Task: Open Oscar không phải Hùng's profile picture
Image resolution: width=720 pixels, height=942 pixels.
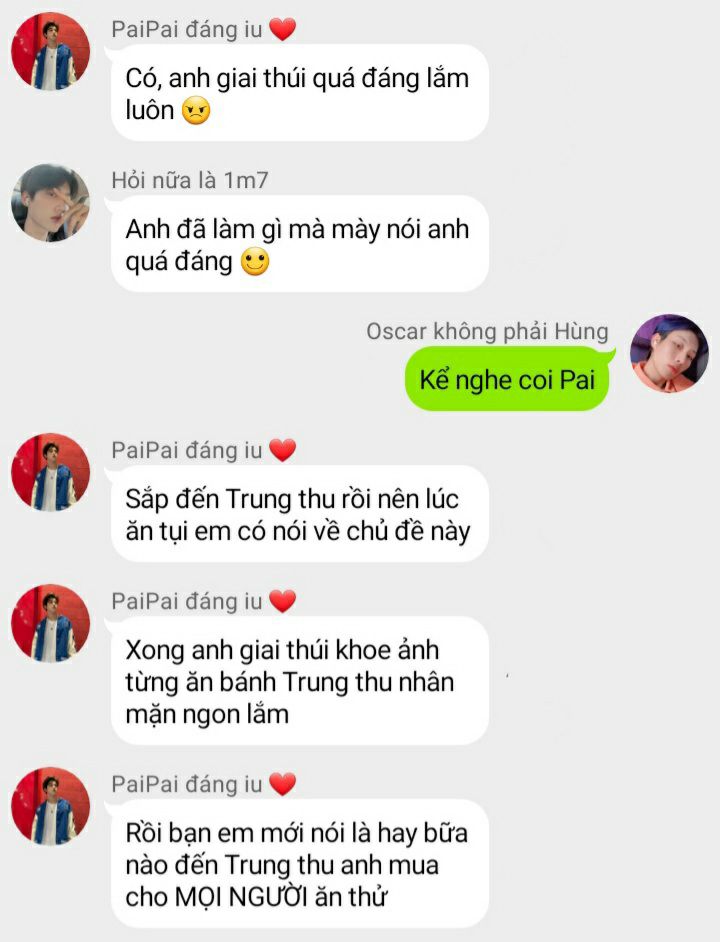Action: (669, 353)
